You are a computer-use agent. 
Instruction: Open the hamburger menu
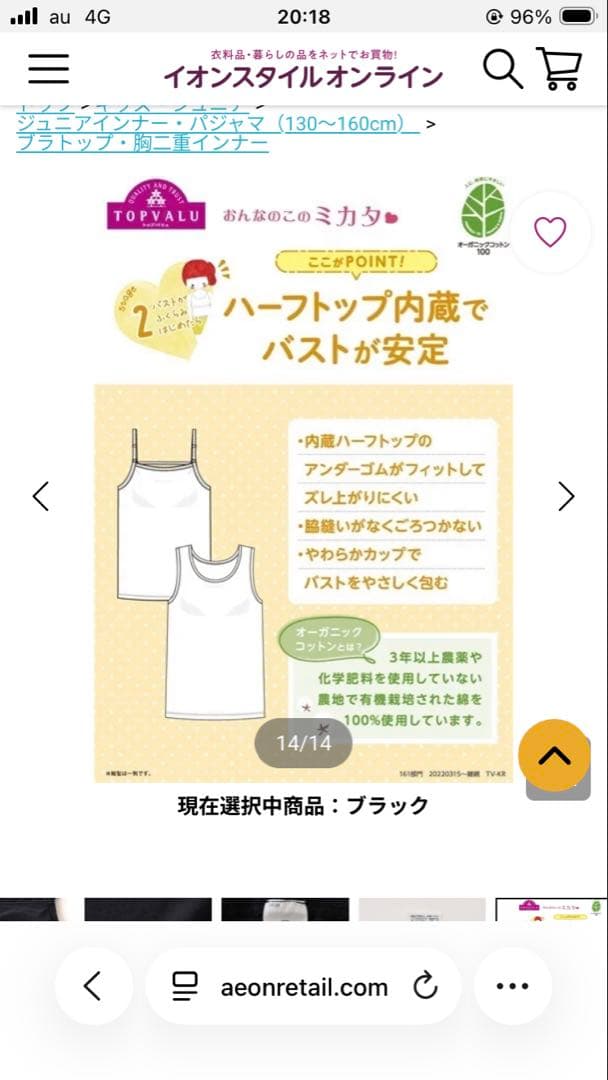(x=48, y=69)
